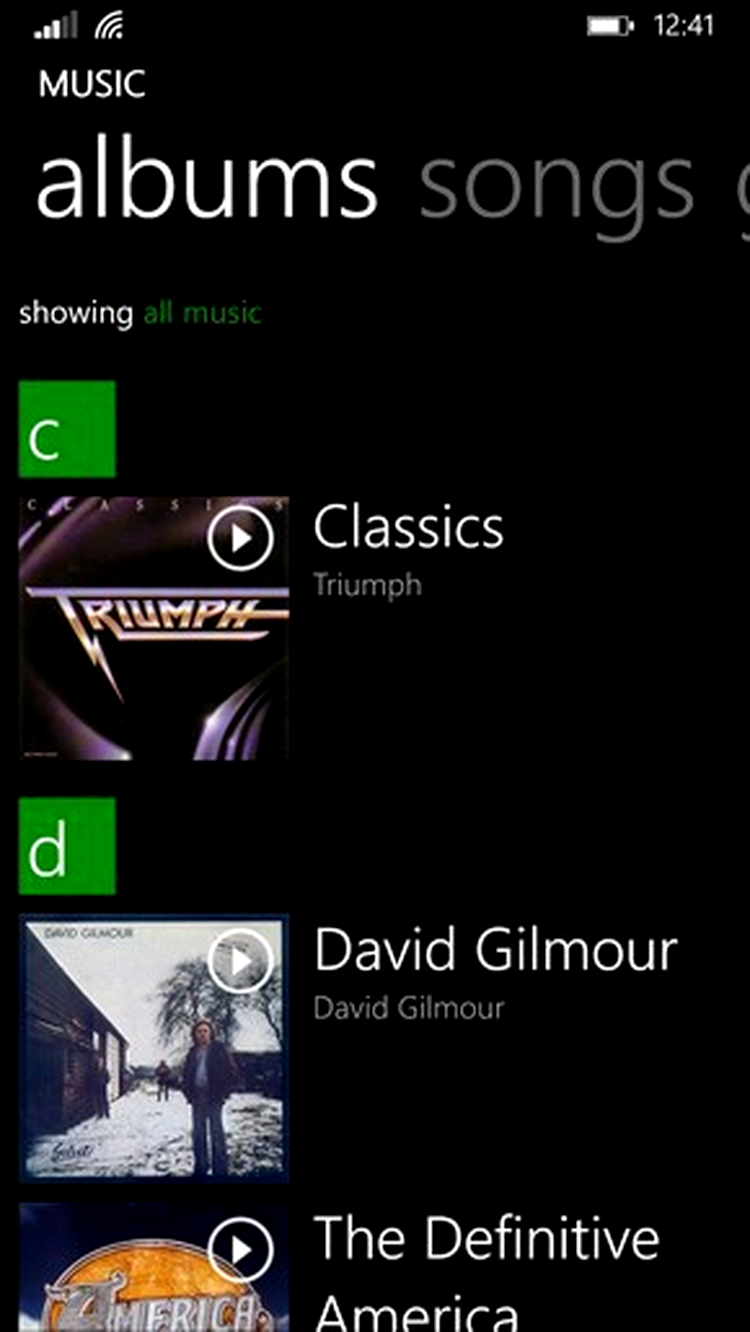Play the Classics album by Triumph

point(240,538)
